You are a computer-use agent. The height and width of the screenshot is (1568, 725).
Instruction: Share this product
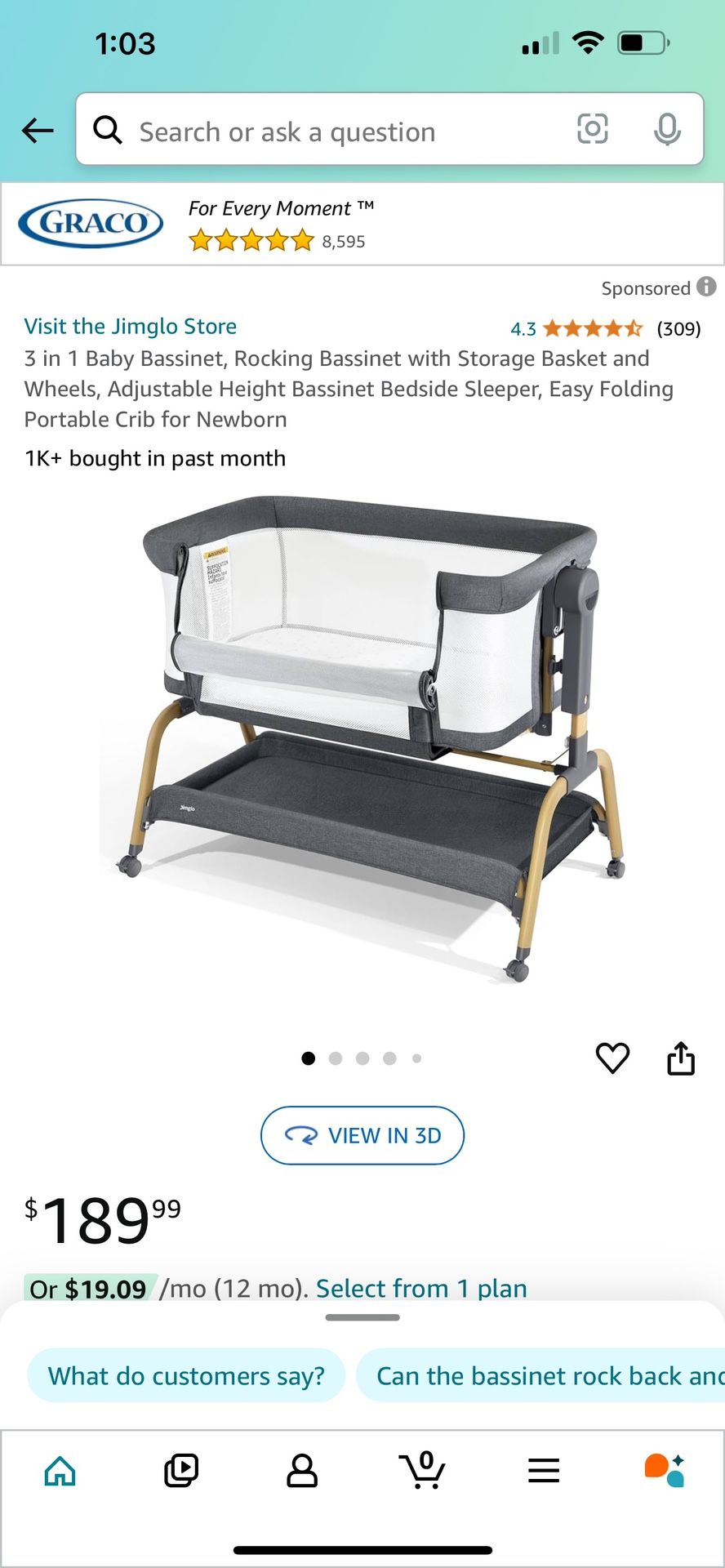click(x=681, y=1058)
